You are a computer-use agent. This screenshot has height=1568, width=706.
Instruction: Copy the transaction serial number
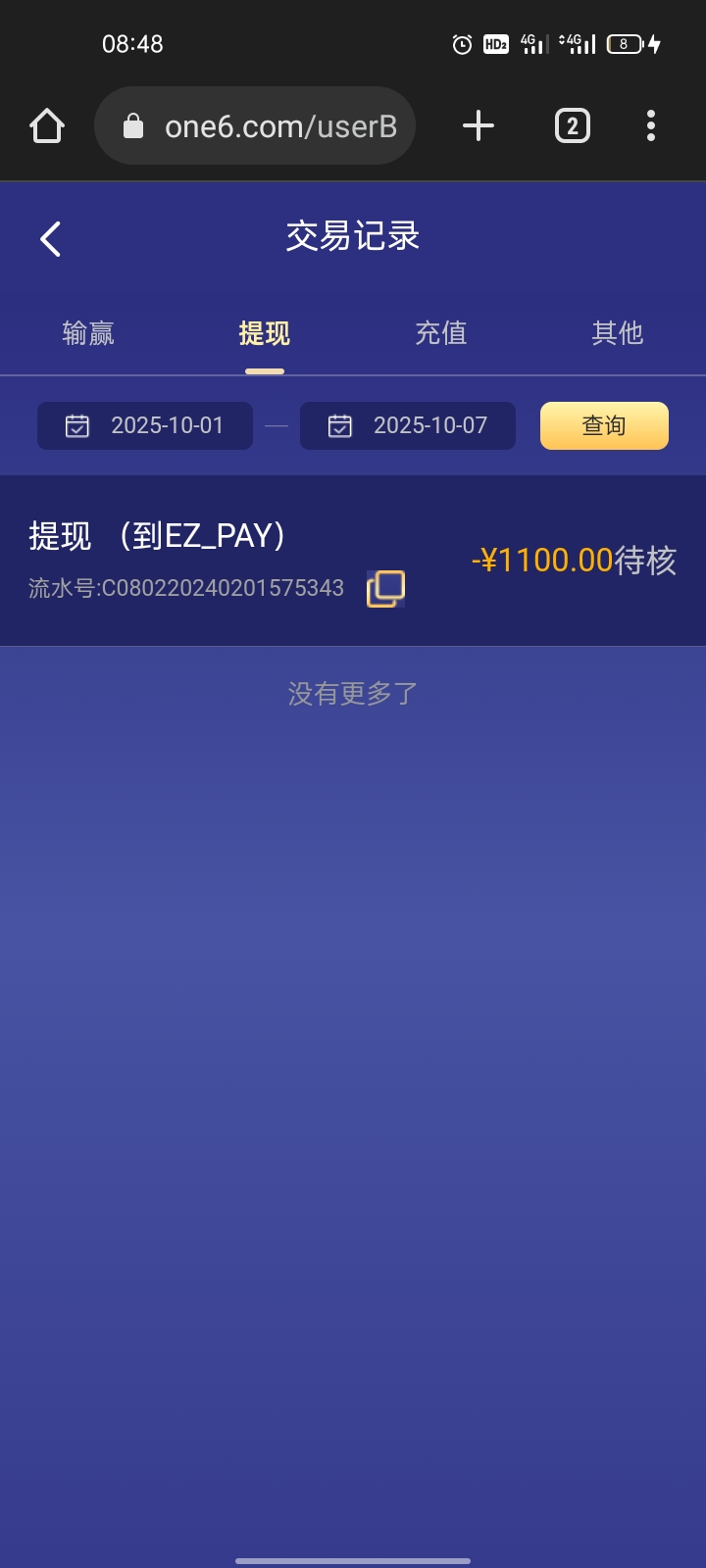(385, 588)
